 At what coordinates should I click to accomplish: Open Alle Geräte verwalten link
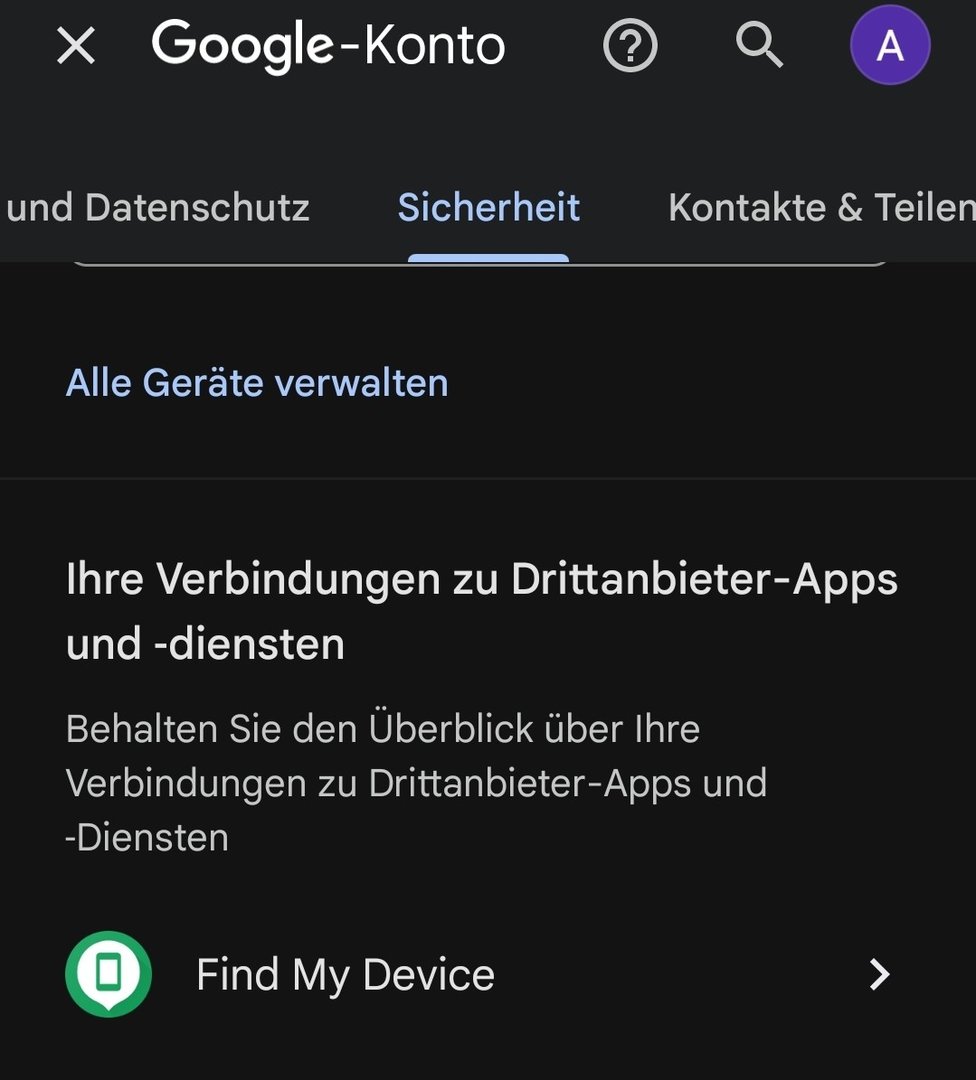coord(257,383)
